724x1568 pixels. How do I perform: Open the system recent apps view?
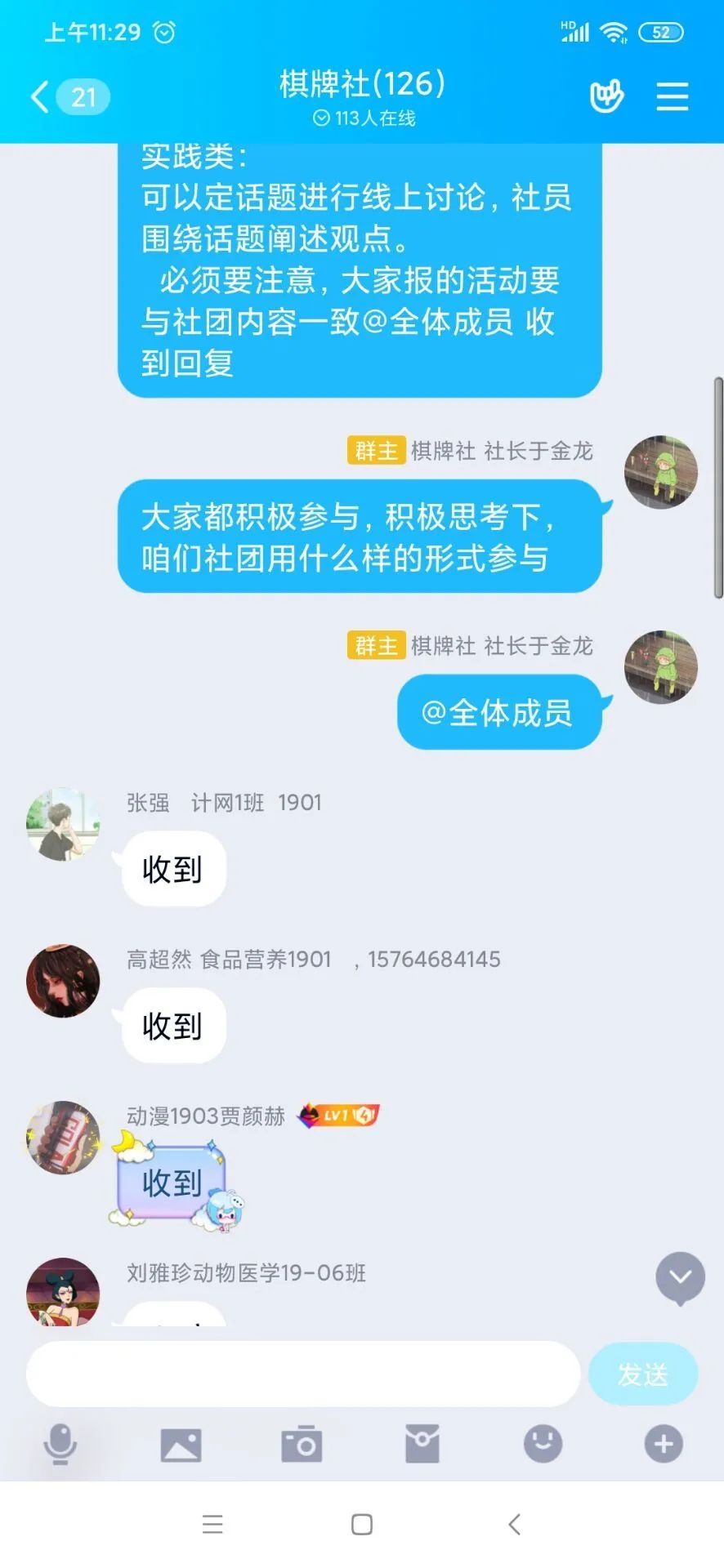click(x=212, y=1524)
